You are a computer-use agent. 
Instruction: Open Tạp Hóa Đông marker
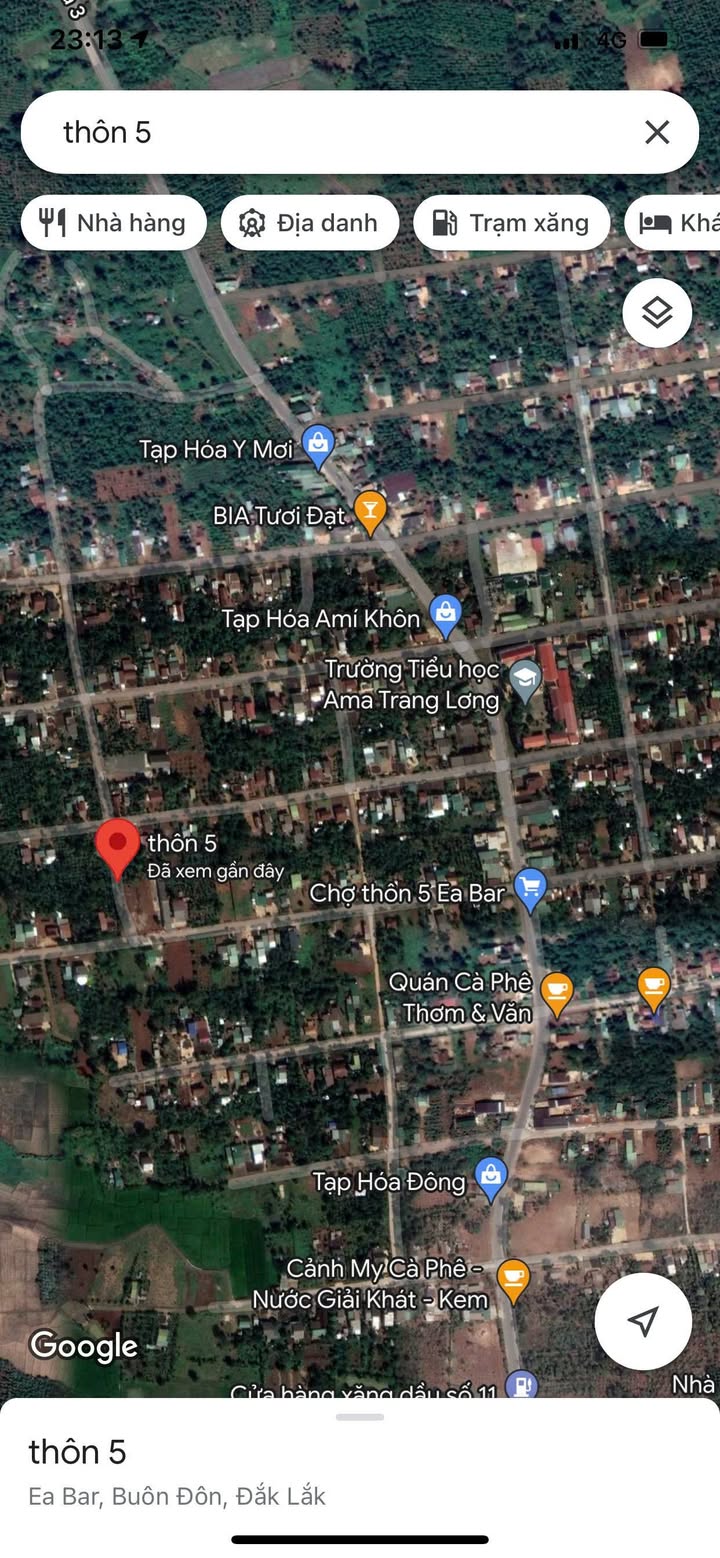tap(490, 1177)
